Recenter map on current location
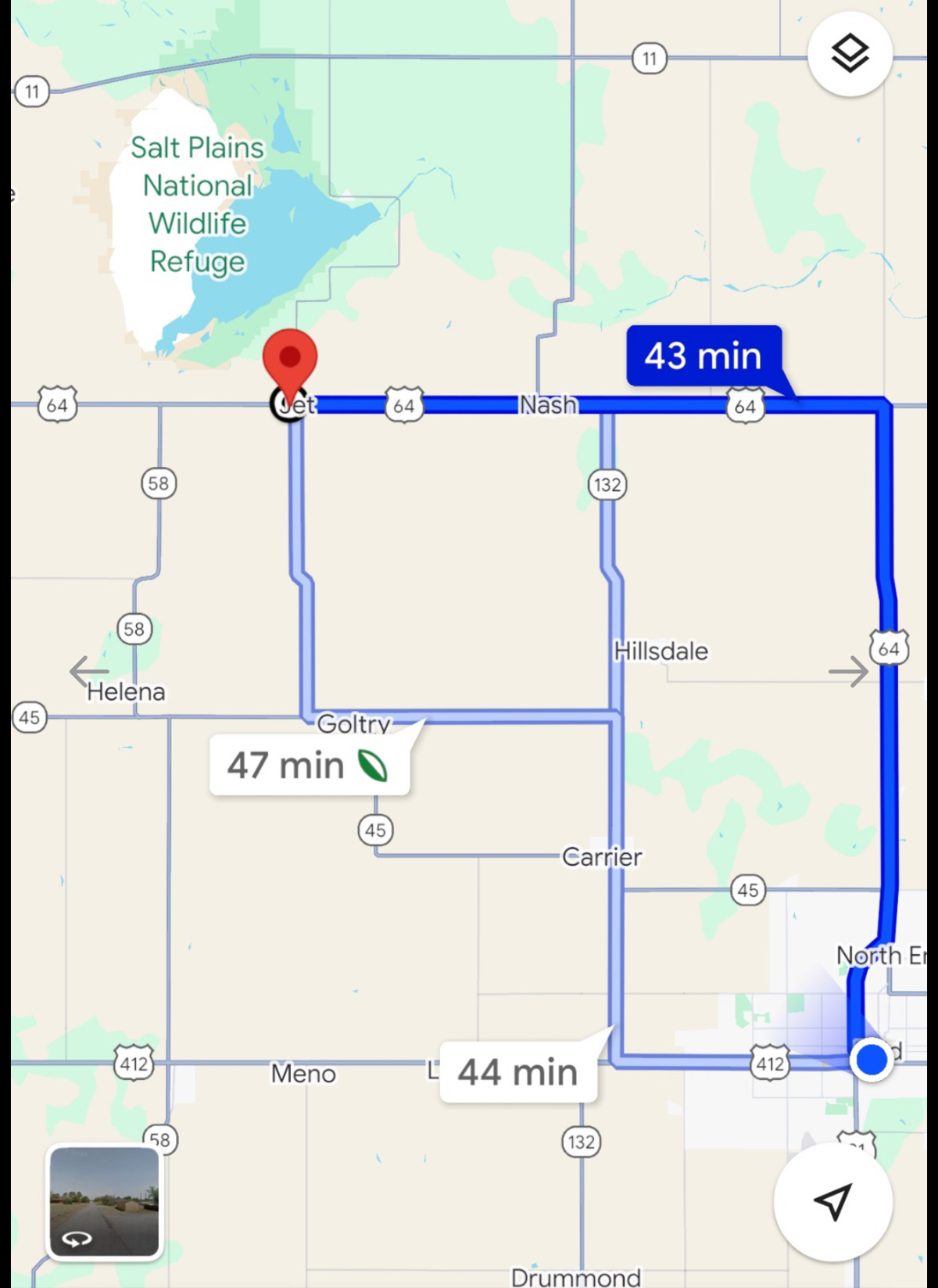The image size is (938, 1288). coord(832,1201)
